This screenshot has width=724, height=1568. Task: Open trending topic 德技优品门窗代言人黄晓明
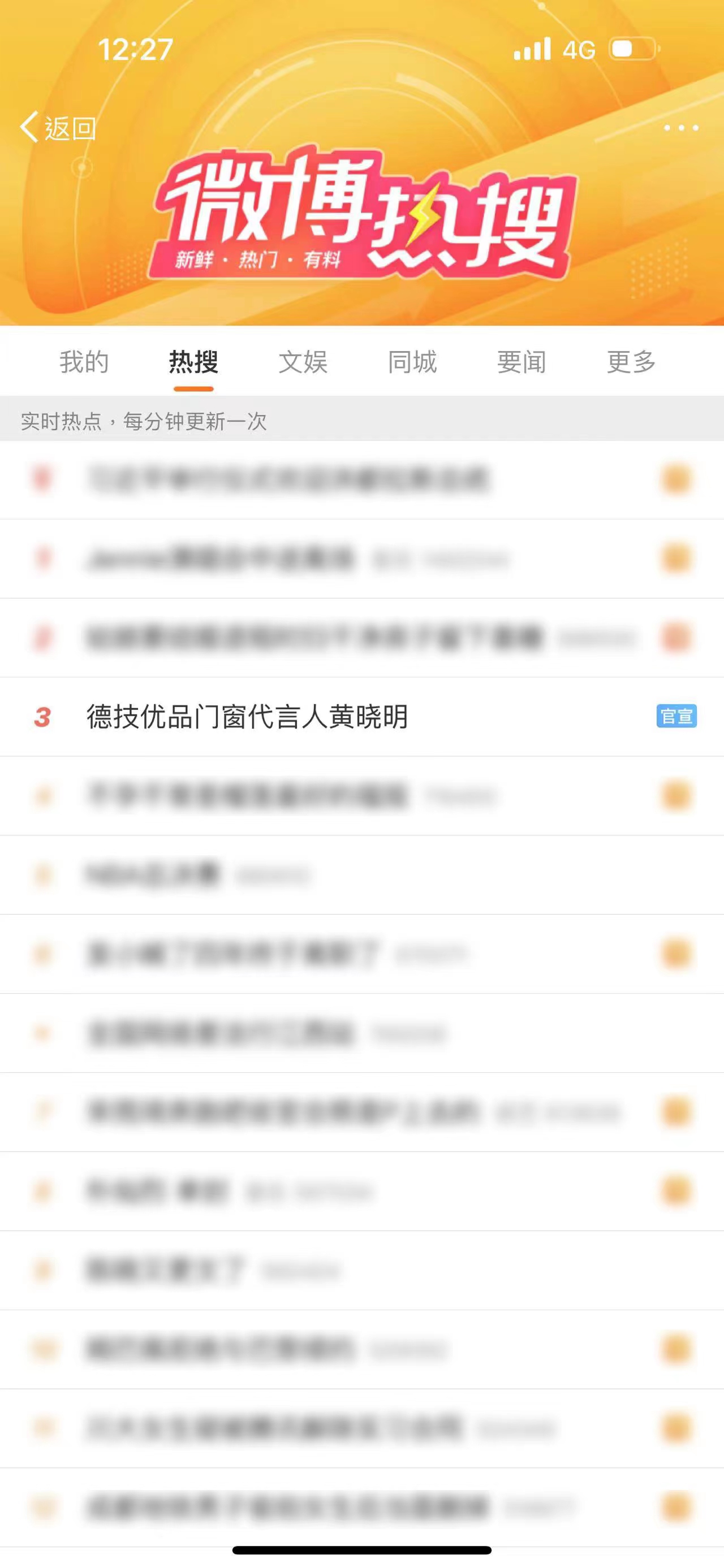247,716
